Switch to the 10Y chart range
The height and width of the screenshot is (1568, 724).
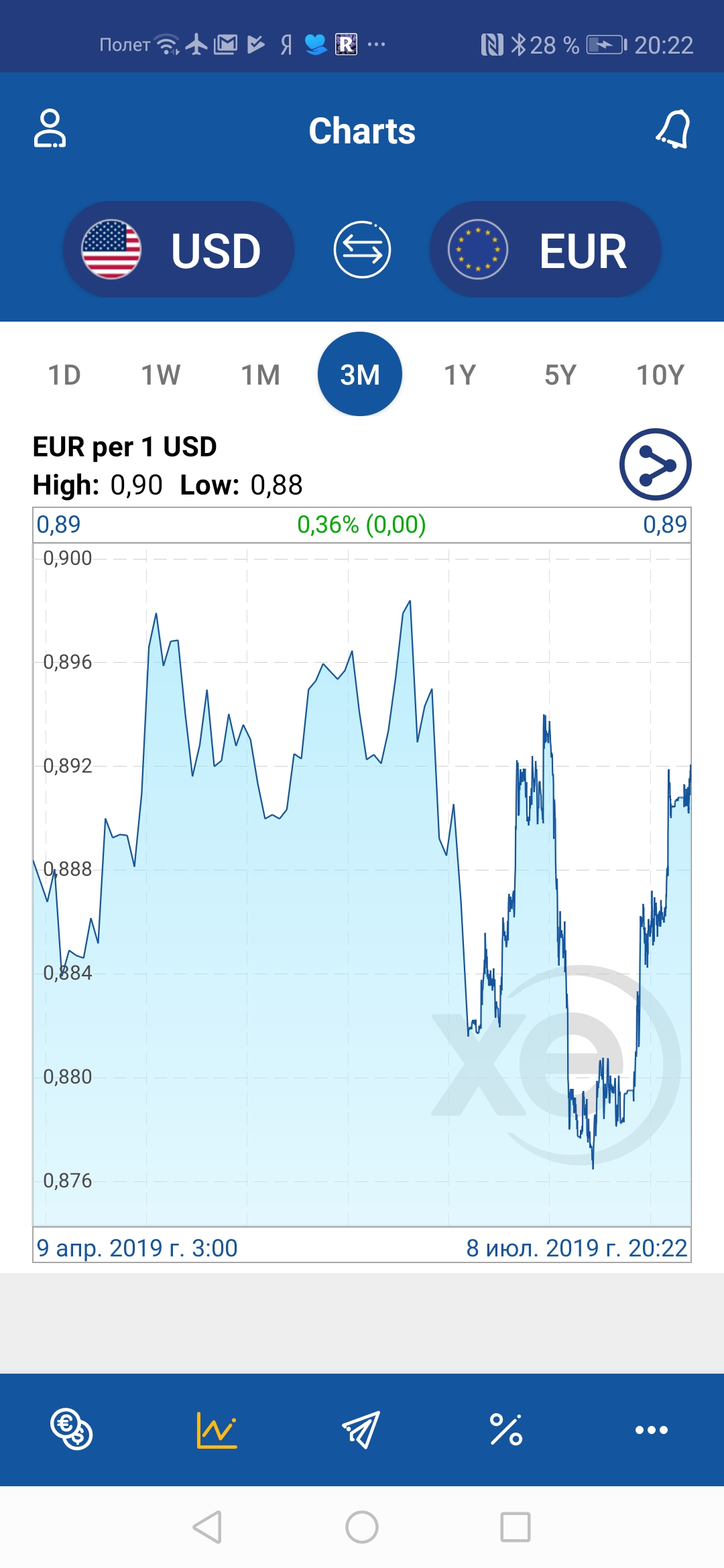(660, 375)
